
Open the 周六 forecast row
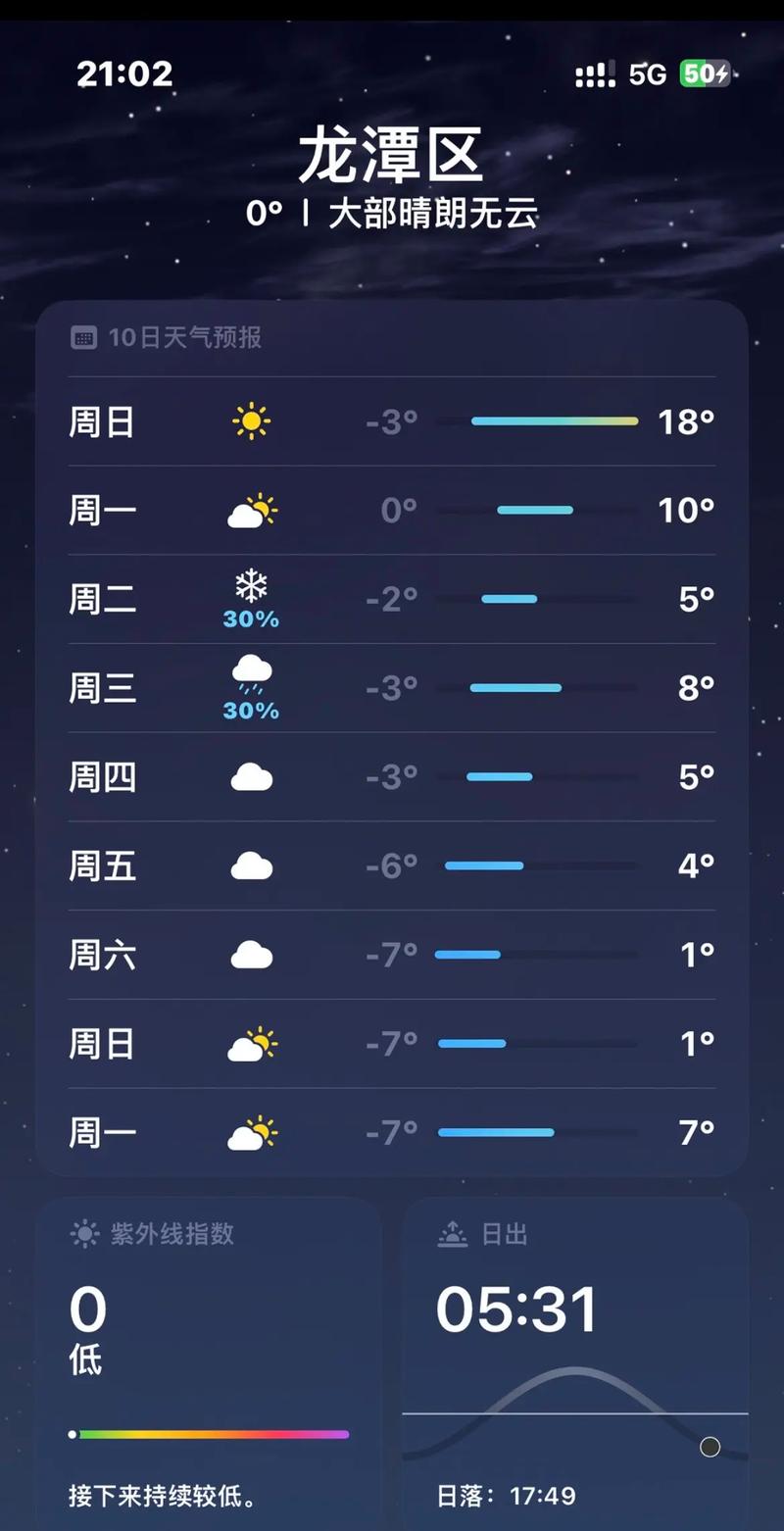coord(392,953)
